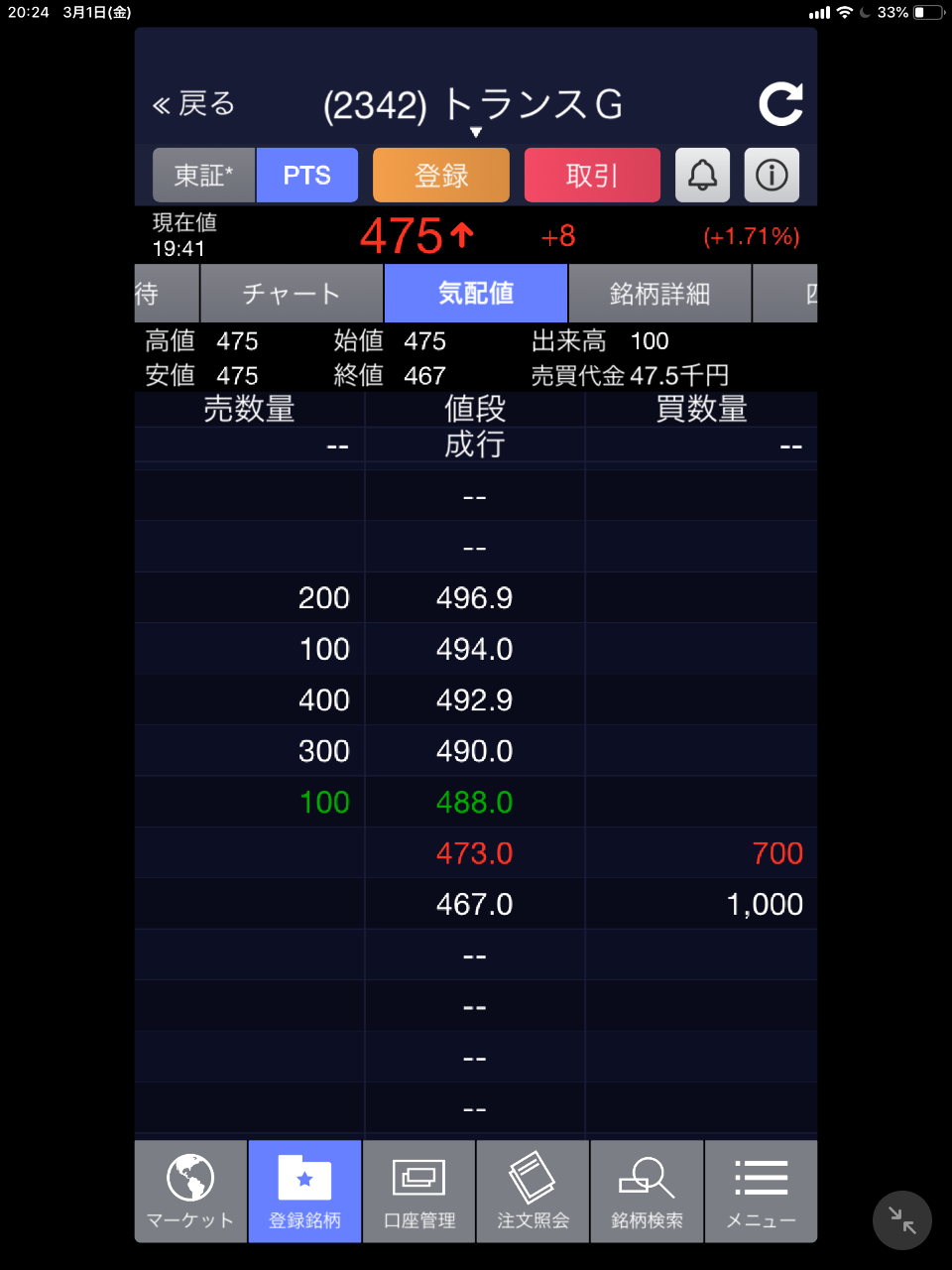
Task: Open the stock info circle icon
Action: [771, 175]
